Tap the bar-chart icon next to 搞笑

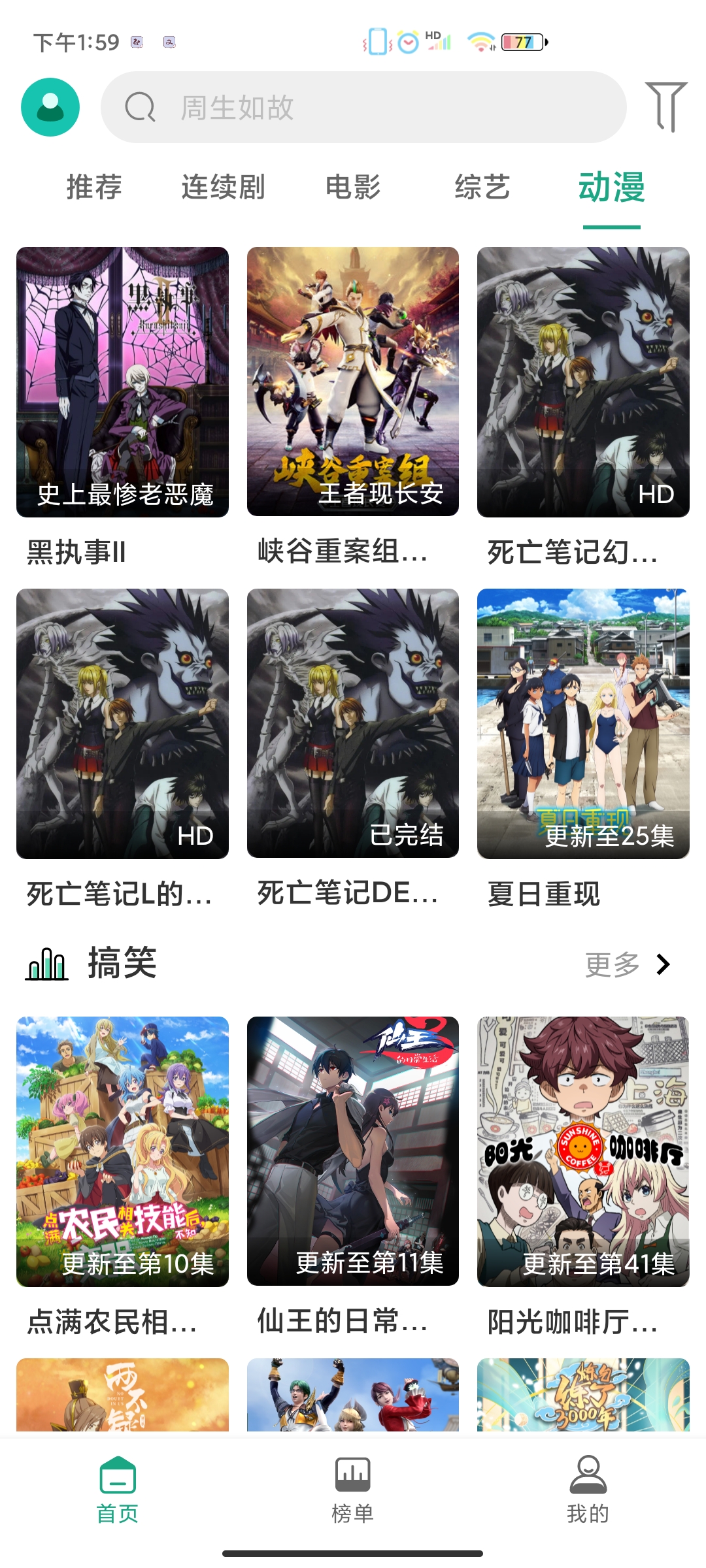coord(46,964)
